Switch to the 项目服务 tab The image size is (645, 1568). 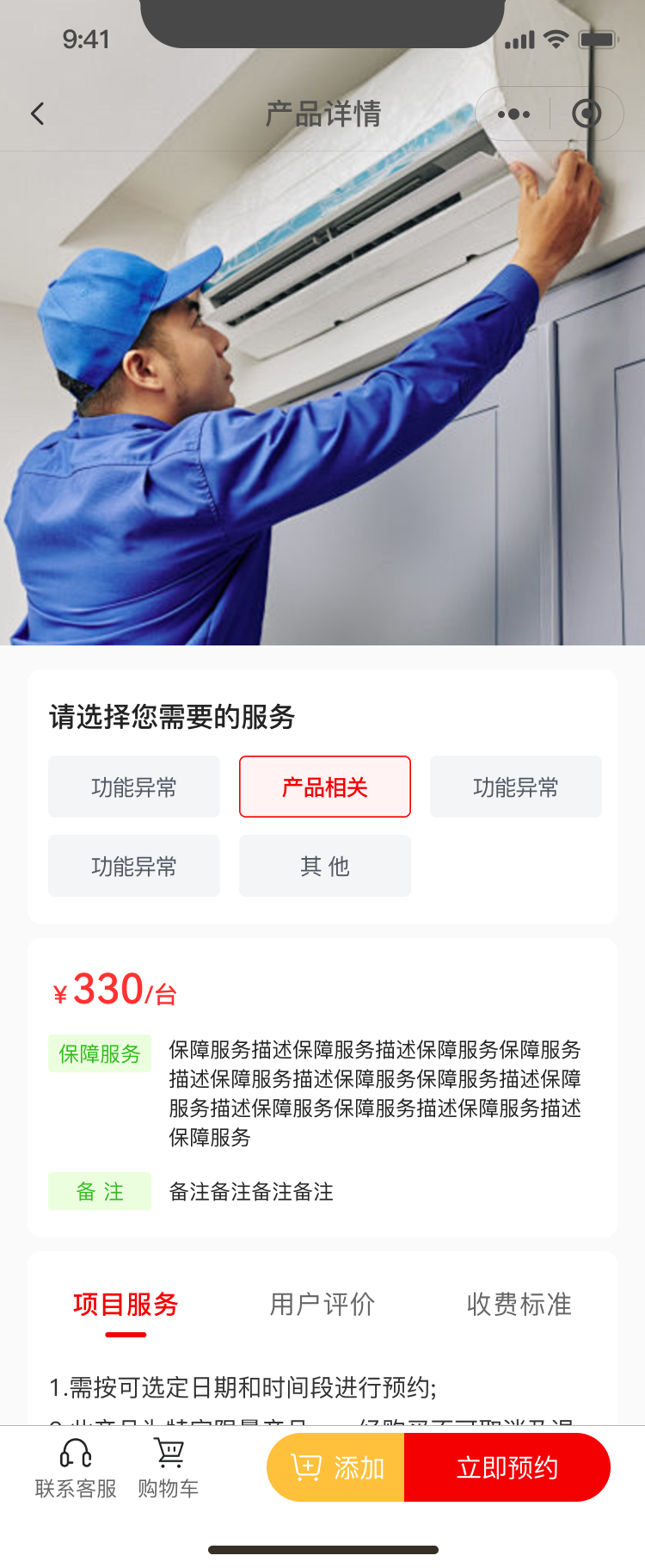[x=126, y=1305]
